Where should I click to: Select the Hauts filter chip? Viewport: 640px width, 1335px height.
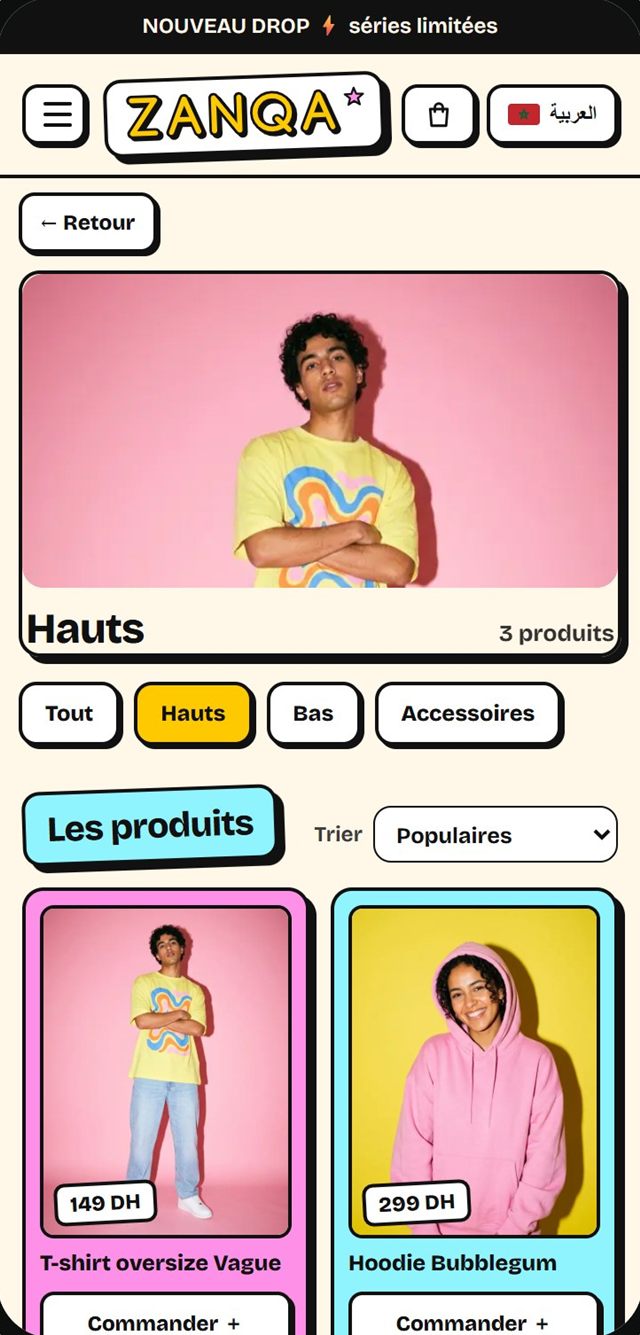193,714
